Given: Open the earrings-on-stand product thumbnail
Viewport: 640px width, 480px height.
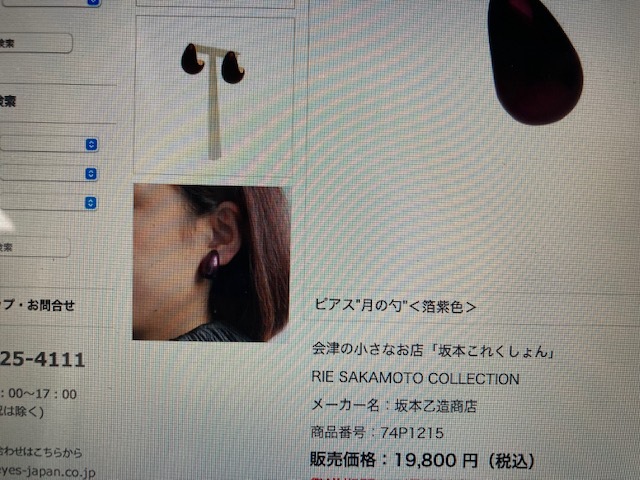Looking at the screenshot, I should tap(213, 95).
